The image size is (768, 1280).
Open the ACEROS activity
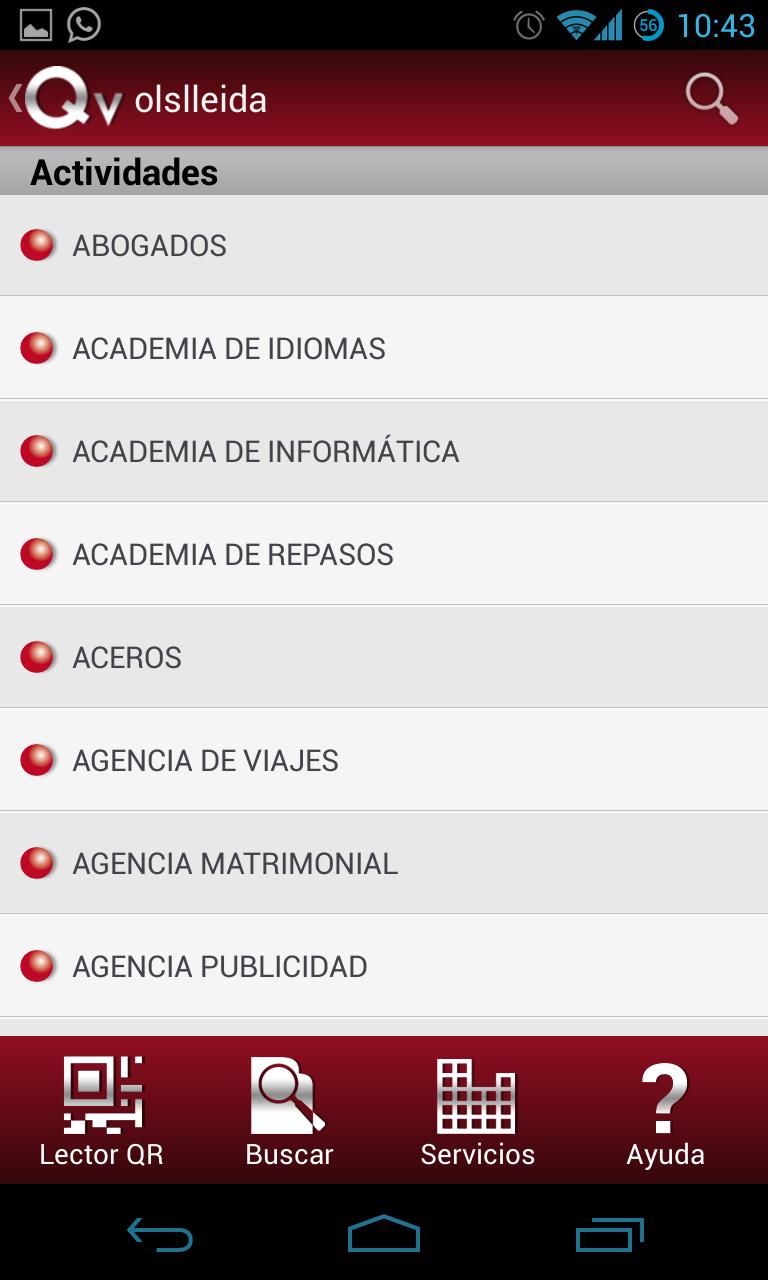(x=384, y=657)
